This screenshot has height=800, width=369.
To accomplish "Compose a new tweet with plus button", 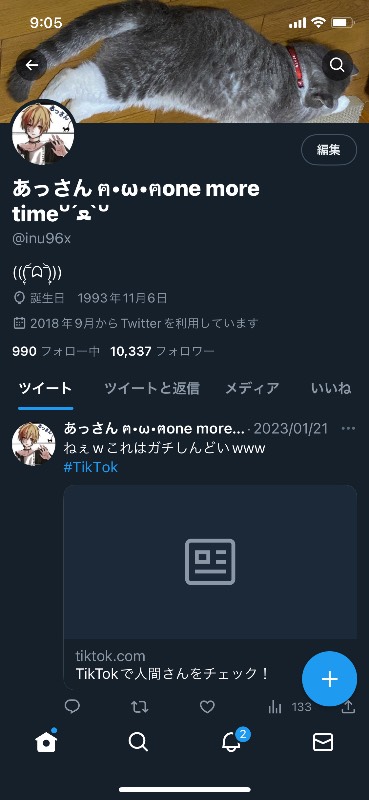I will [329, 679].
